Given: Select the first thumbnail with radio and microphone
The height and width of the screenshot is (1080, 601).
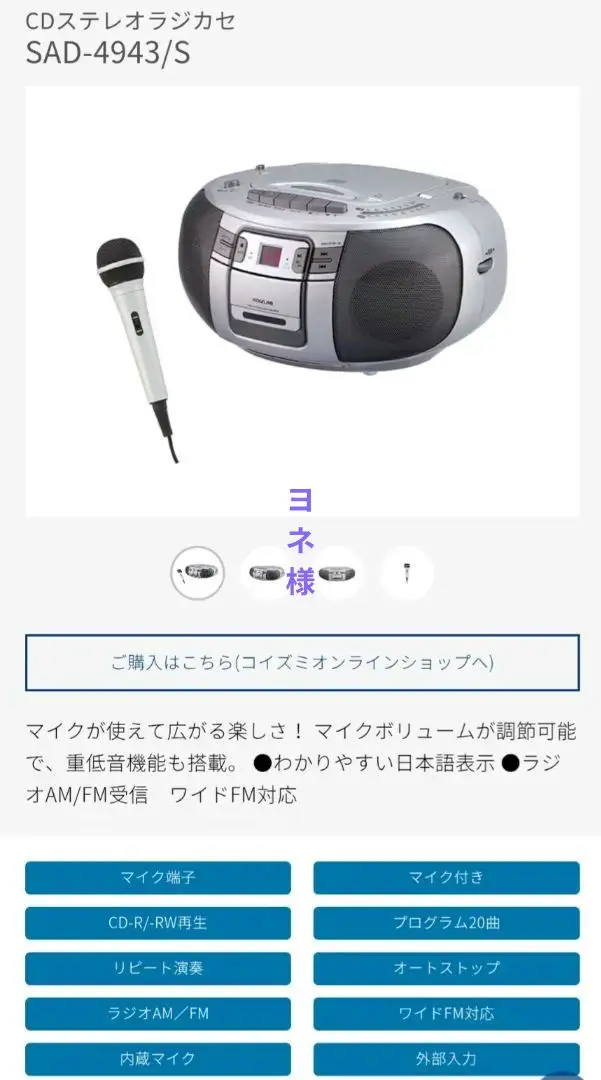Looking at the screenshot, I should pyautogui.click(x=198, y=573).
